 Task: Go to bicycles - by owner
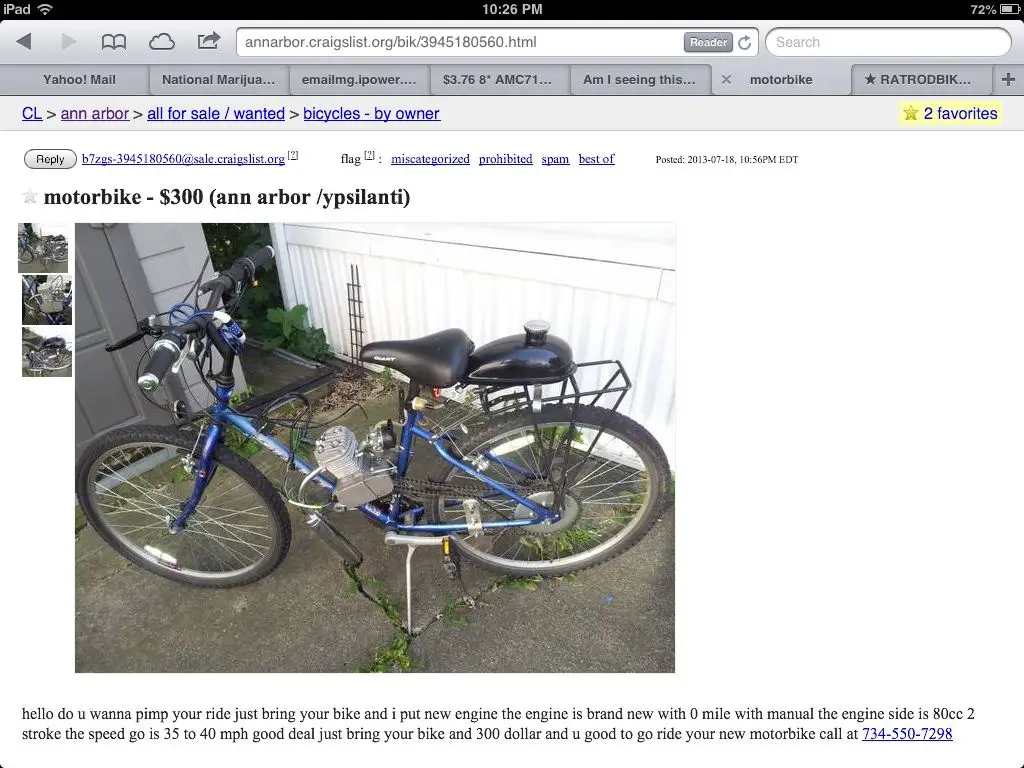(371, 114)
